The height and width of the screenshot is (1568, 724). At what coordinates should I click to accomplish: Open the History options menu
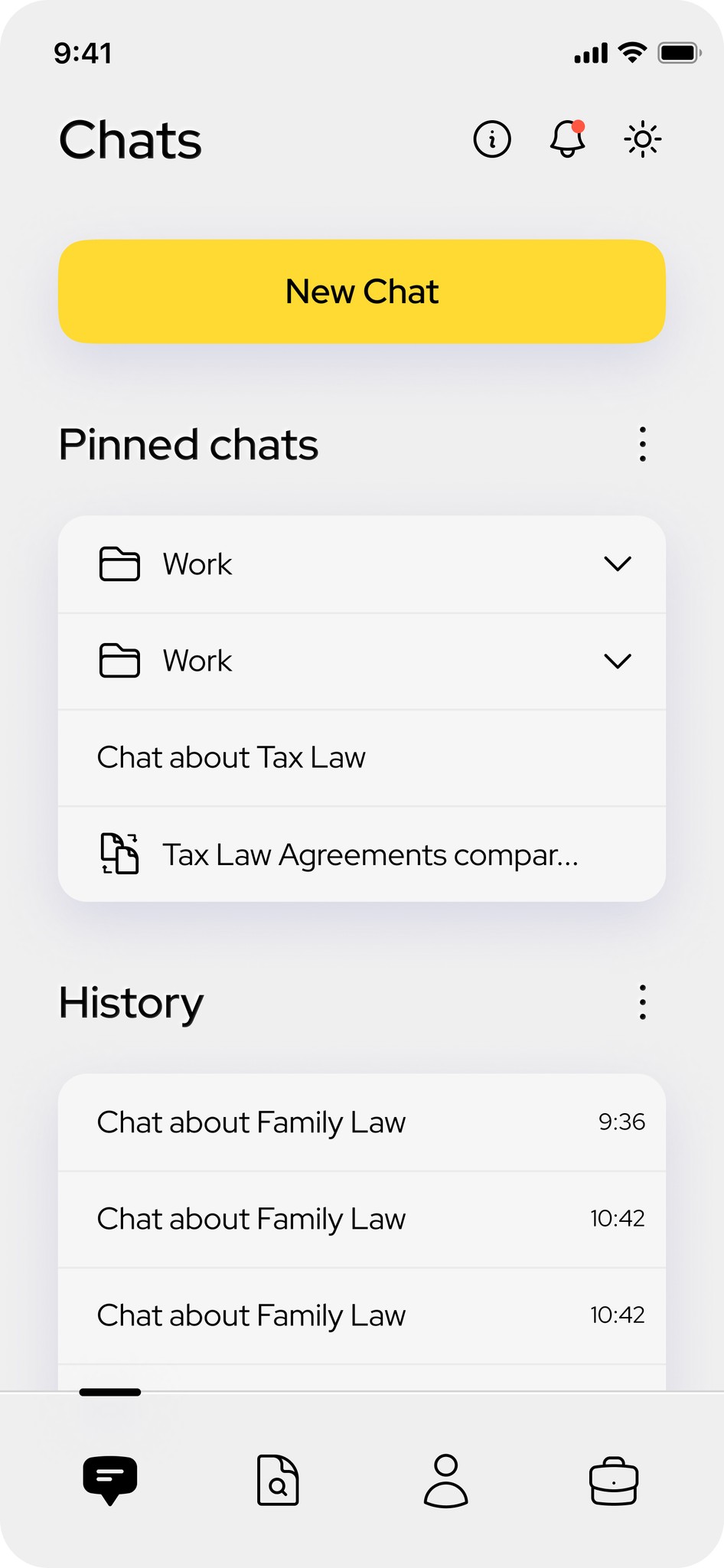point(642,1002)
